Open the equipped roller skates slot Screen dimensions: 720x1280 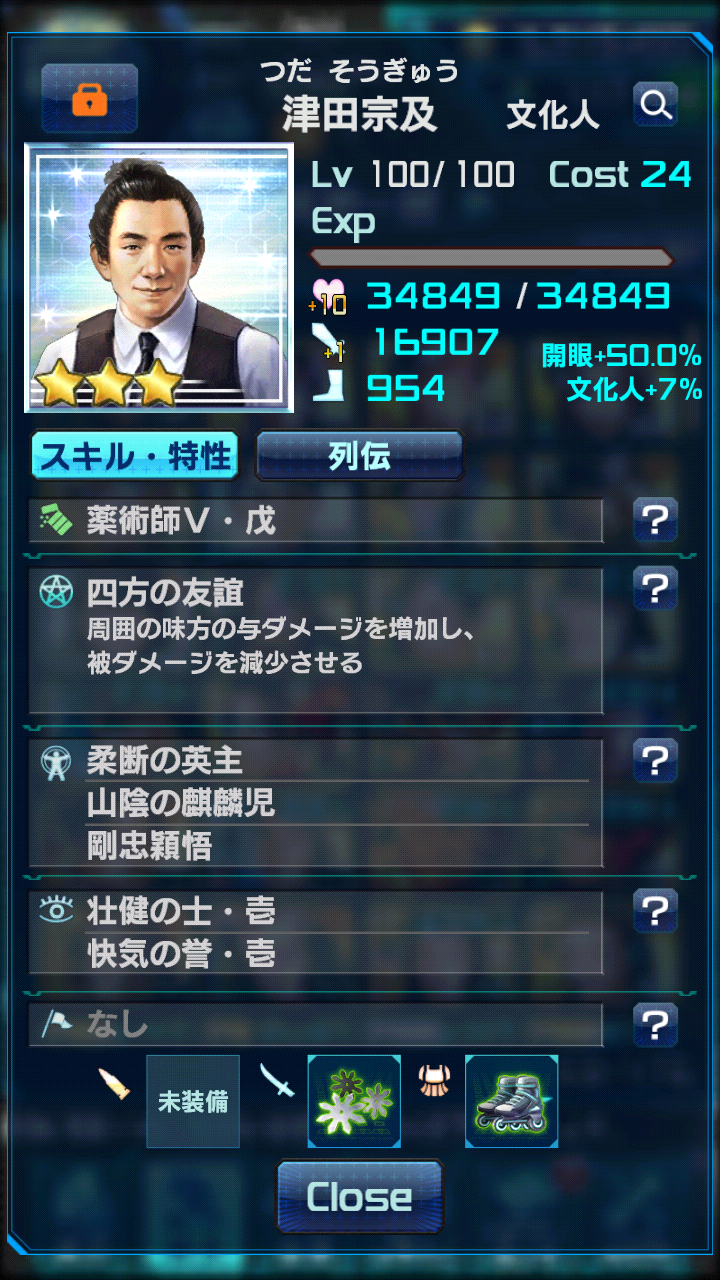[x=511, y=1101]
